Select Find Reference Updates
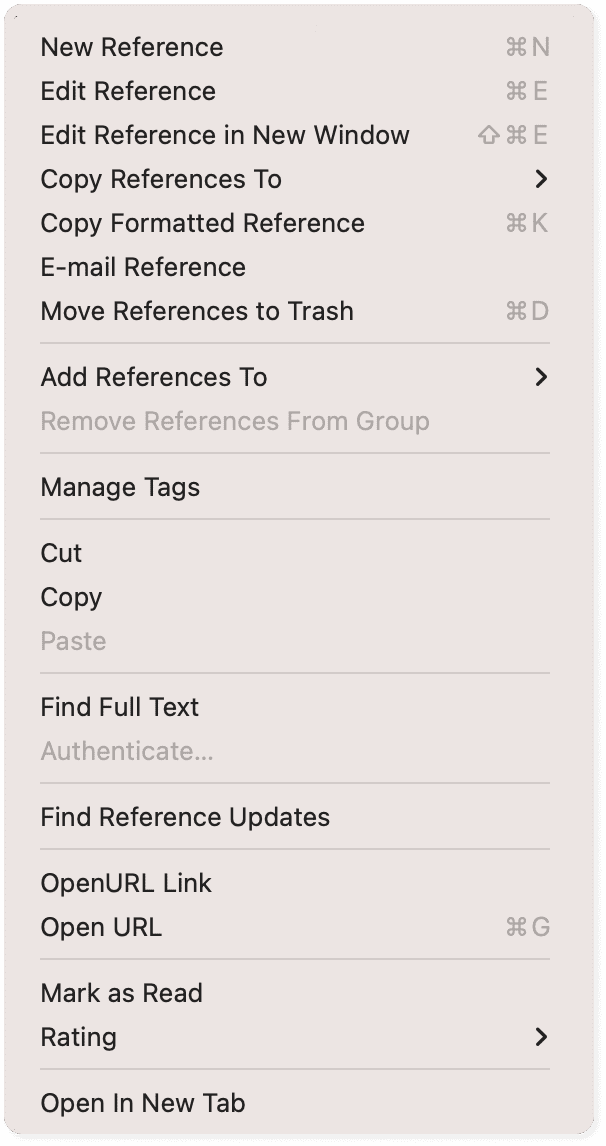606x1146 pixels. (185, 817)
